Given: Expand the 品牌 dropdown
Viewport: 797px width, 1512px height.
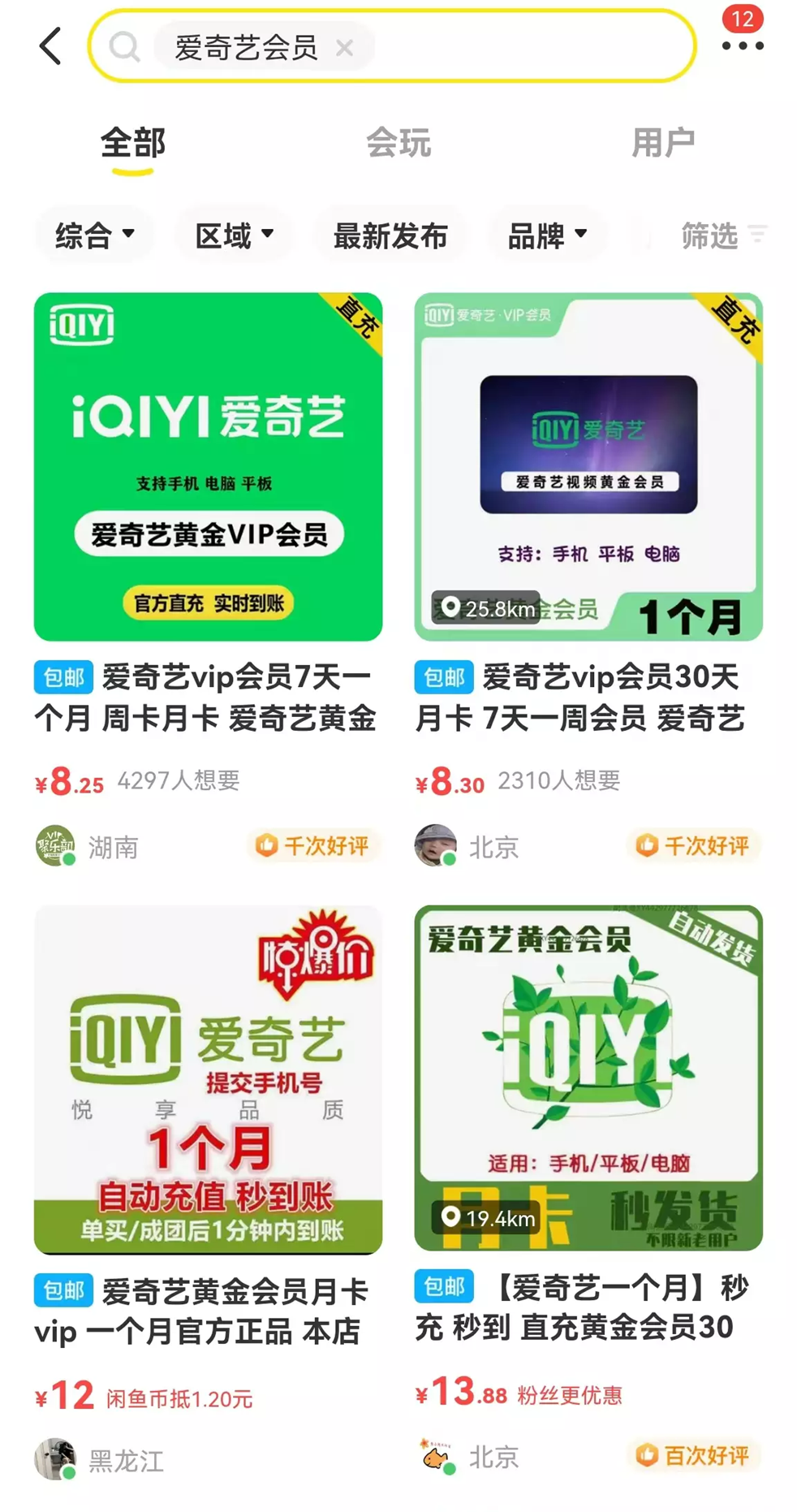Looking at the screenshot, I should (546, 235).
